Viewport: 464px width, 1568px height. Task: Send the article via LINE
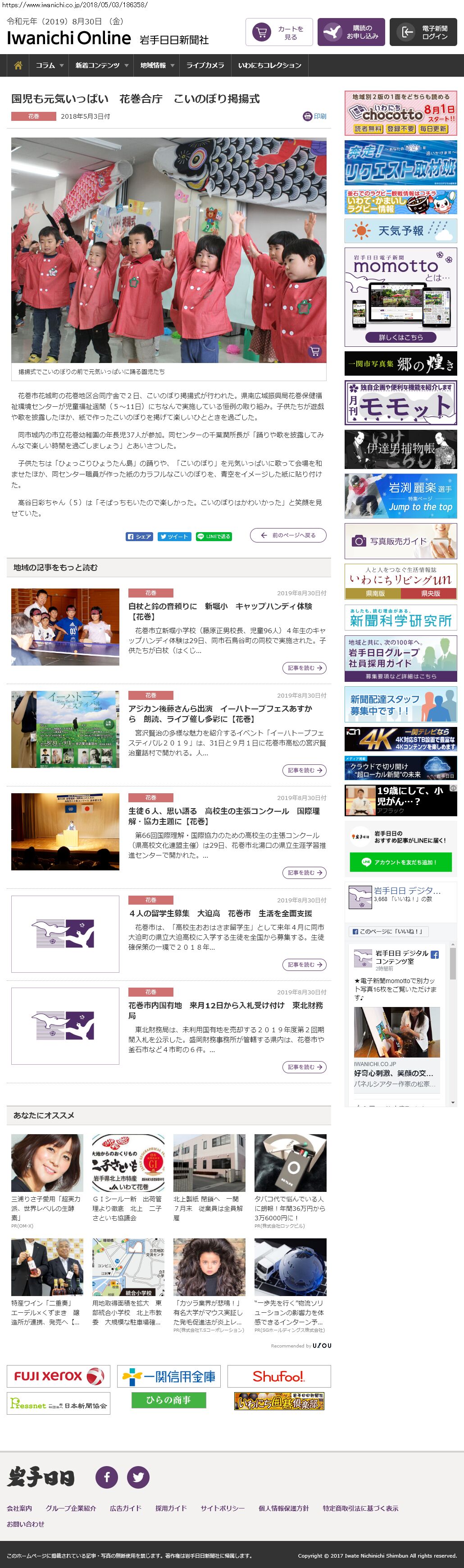(x=214, y=536)
